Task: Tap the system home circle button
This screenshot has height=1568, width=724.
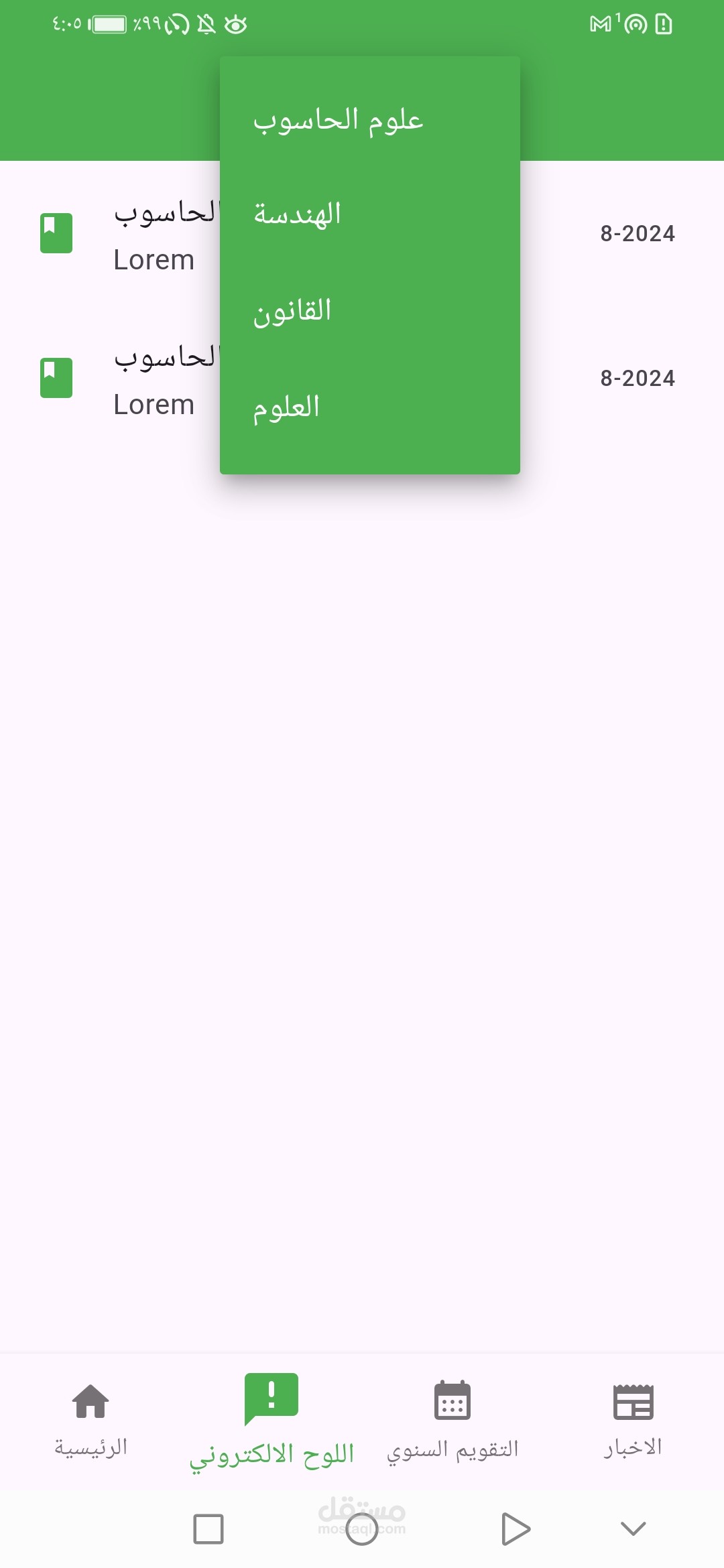Action: click(362, 1529)
